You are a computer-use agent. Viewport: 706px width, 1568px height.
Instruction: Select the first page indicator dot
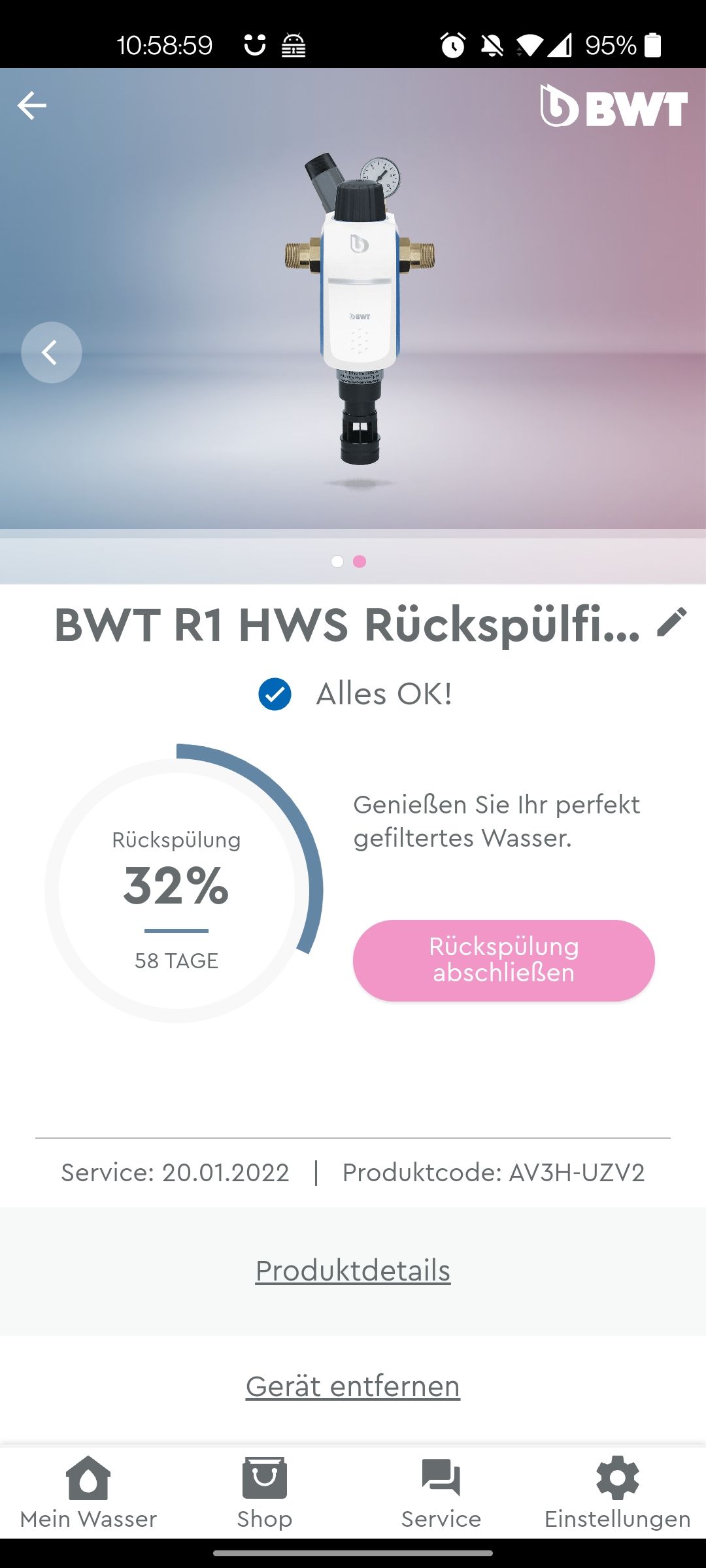[337, 562]
